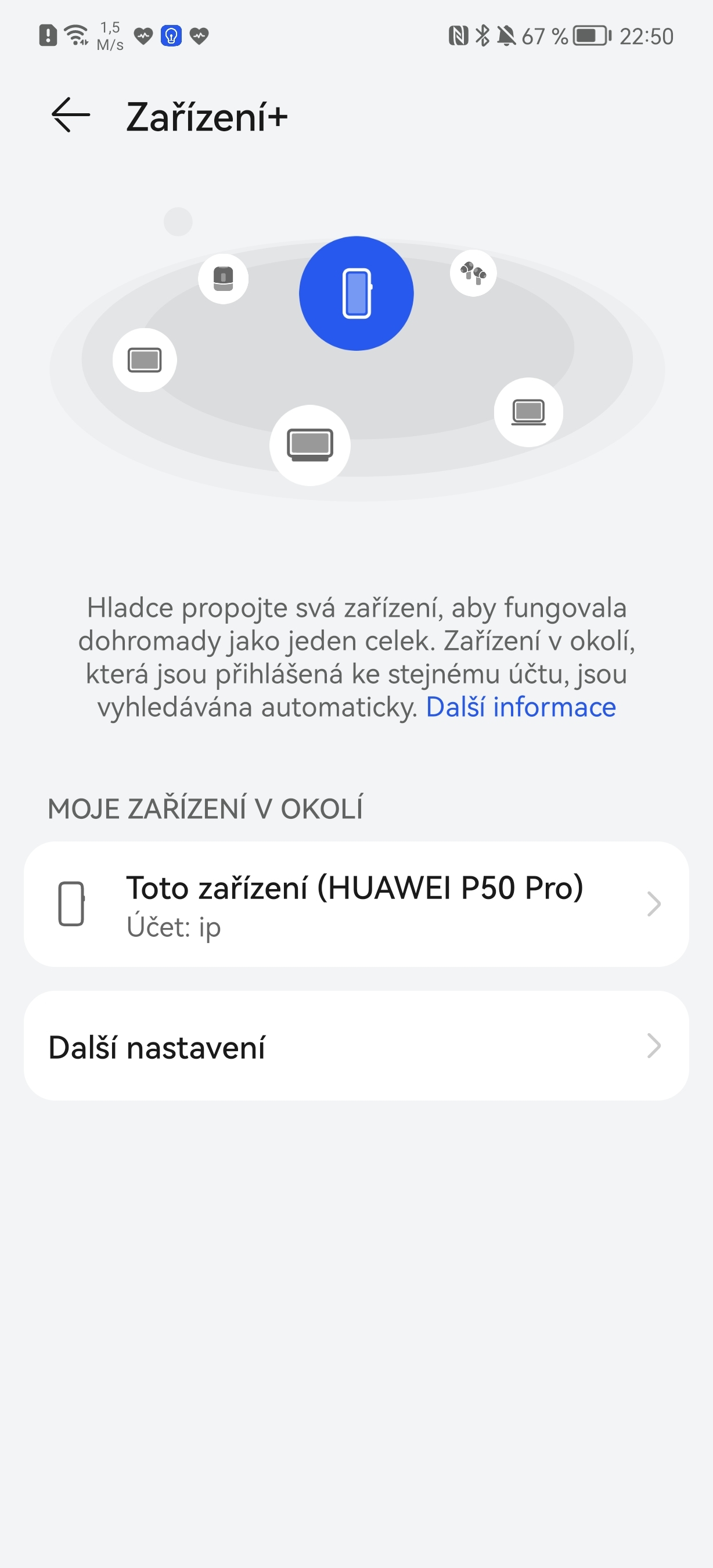Select the TV device icon at the bottom
This screenshot has width=713, height=1568.
pyautogui.click(x=309, y=444)
